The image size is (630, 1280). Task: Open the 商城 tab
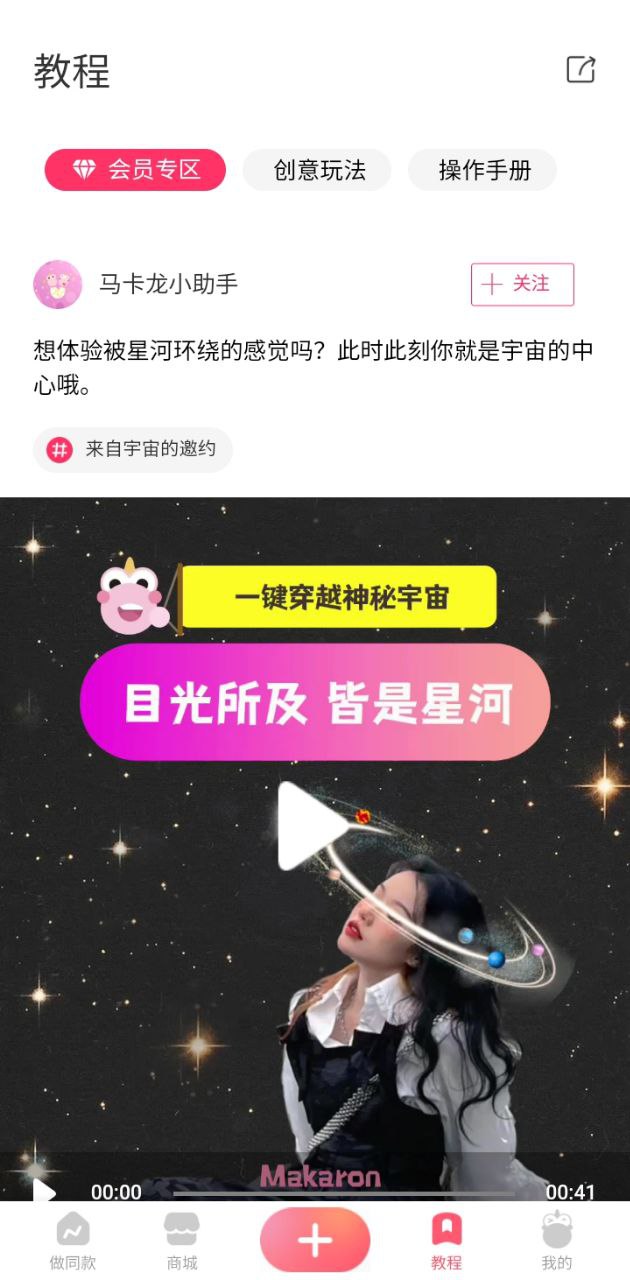click(182, 1241)
